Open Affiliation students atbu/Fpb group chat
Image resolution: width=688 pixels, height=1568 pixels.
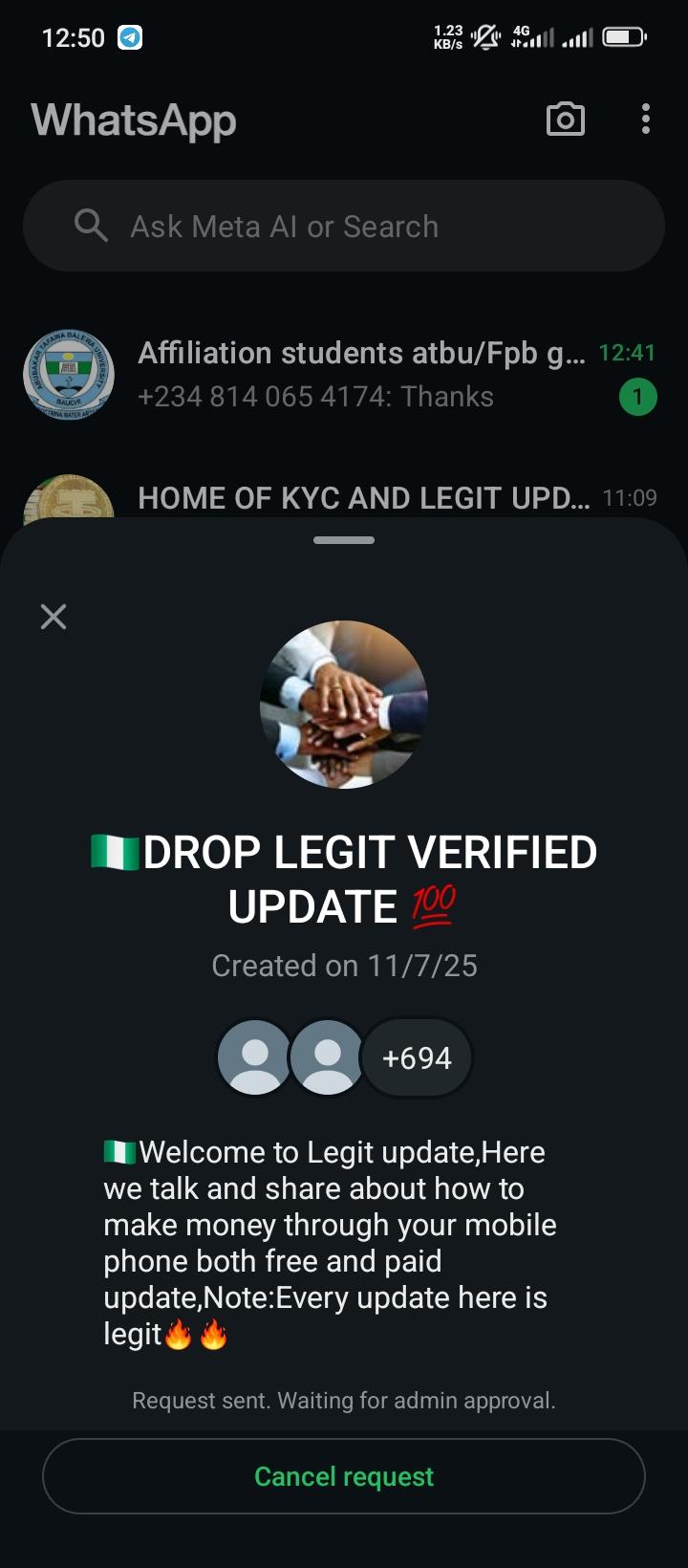361,375
